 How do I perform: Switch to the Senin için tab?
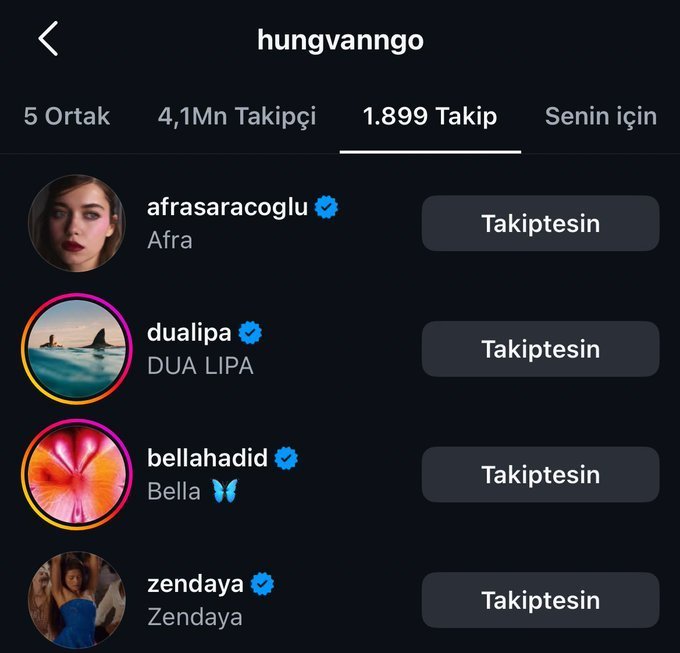point(600,117)
